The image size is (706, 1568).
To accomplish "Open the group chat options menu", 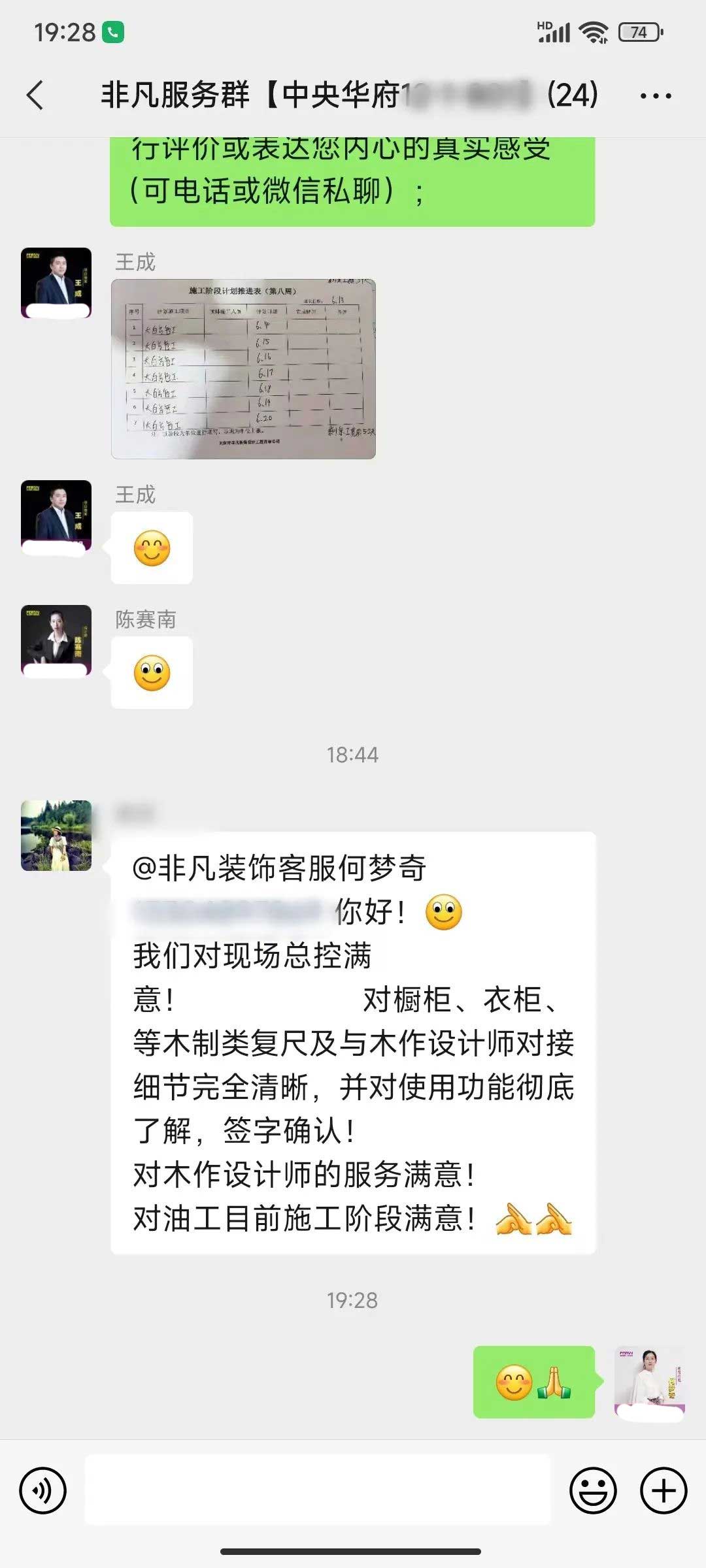I will coord(655,96).
